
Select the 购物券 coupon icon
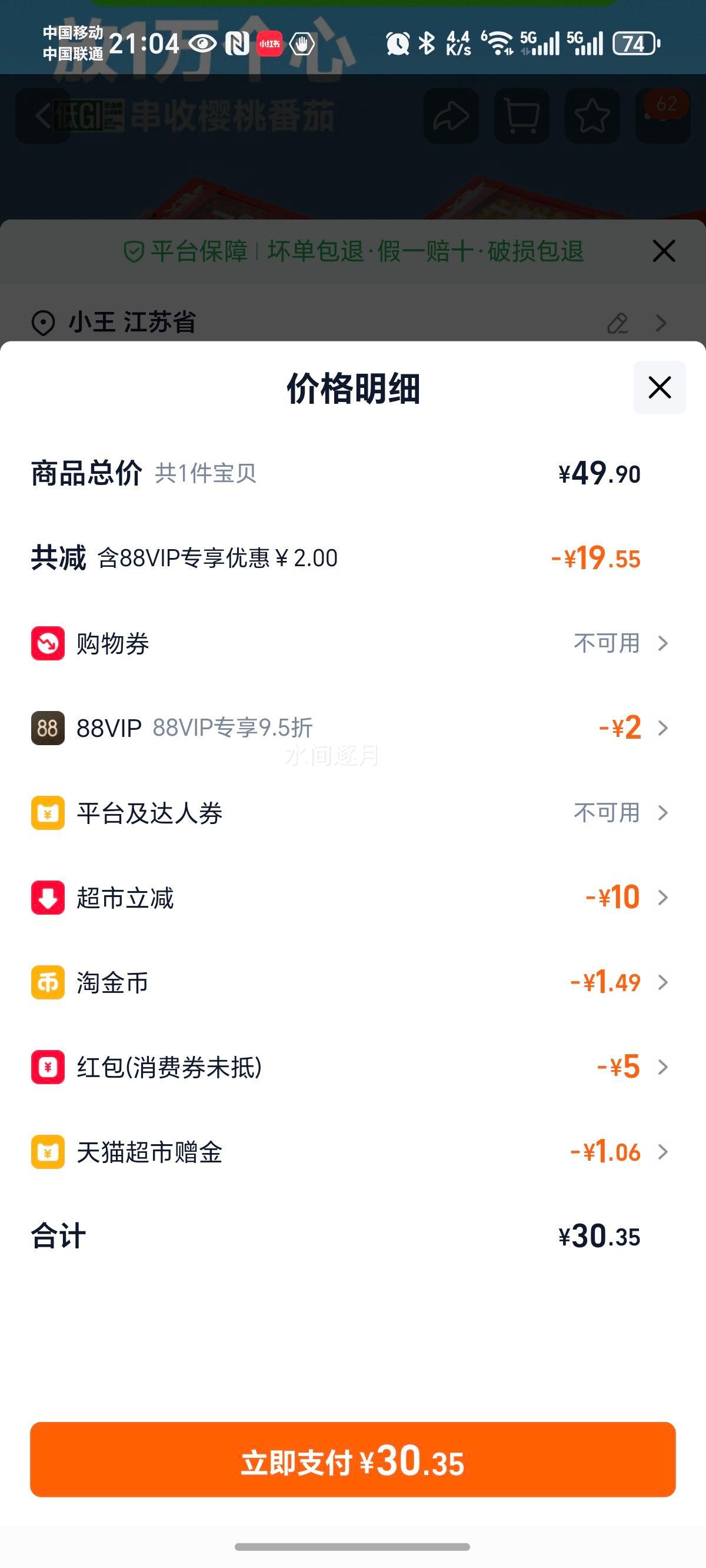48,642
